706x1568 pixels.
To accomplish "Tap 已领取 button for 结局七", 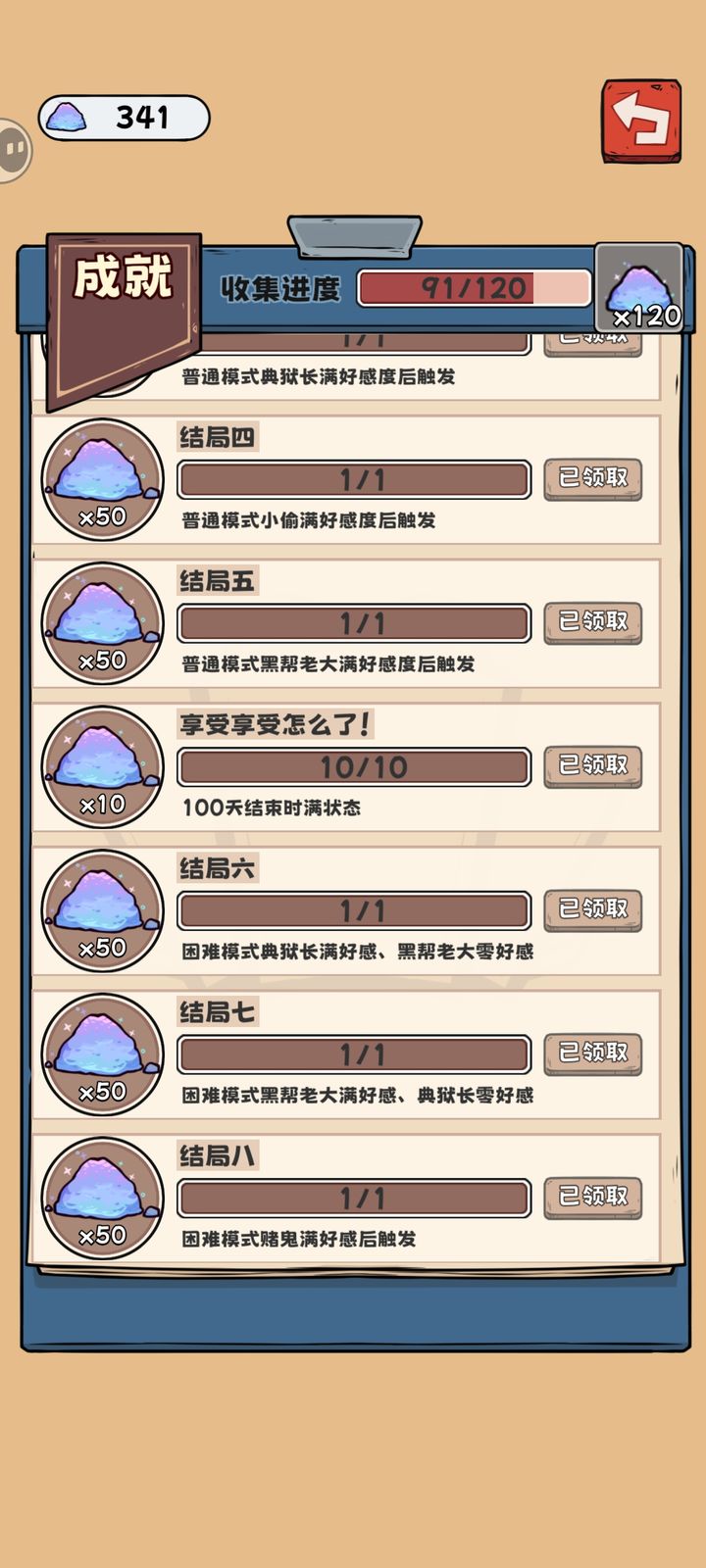I will point(593,1053).
